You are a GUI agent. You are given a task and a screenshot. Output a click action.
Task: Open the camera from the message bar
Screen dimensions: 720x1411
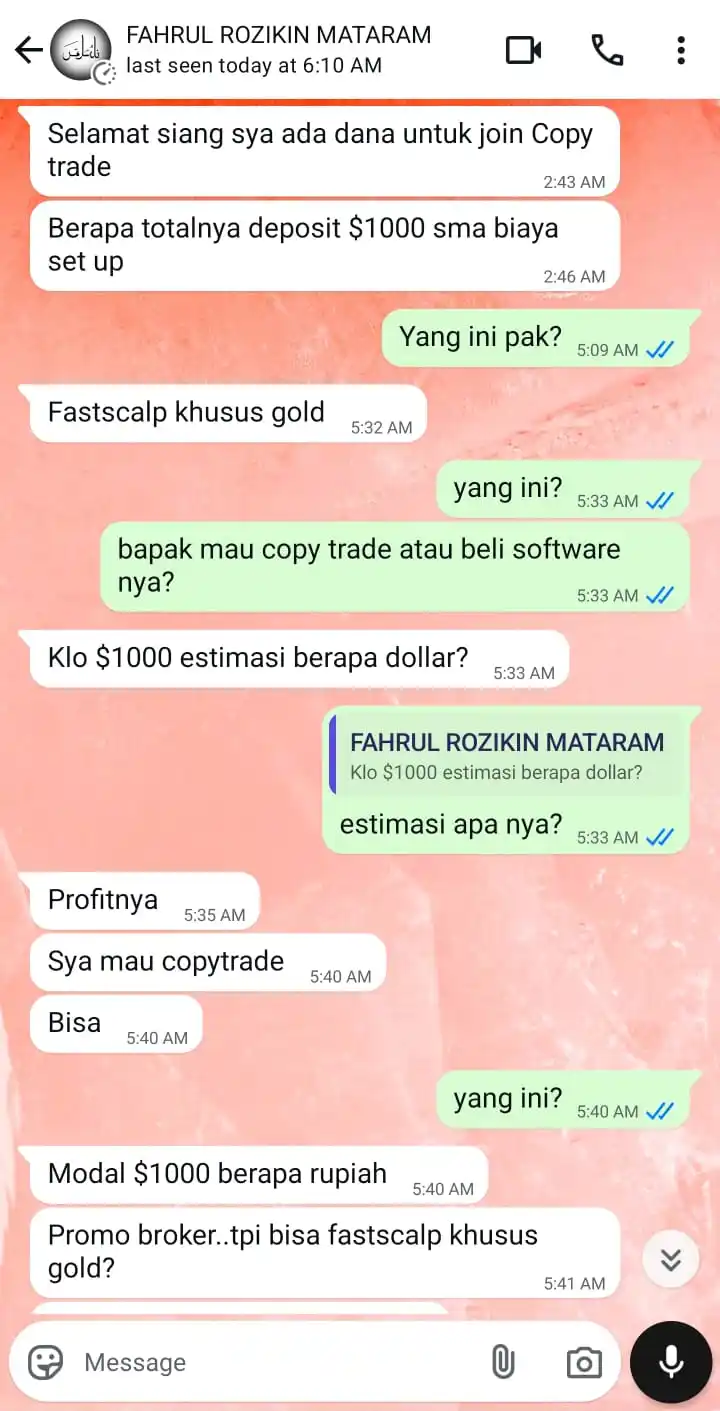click(584, 1362)
